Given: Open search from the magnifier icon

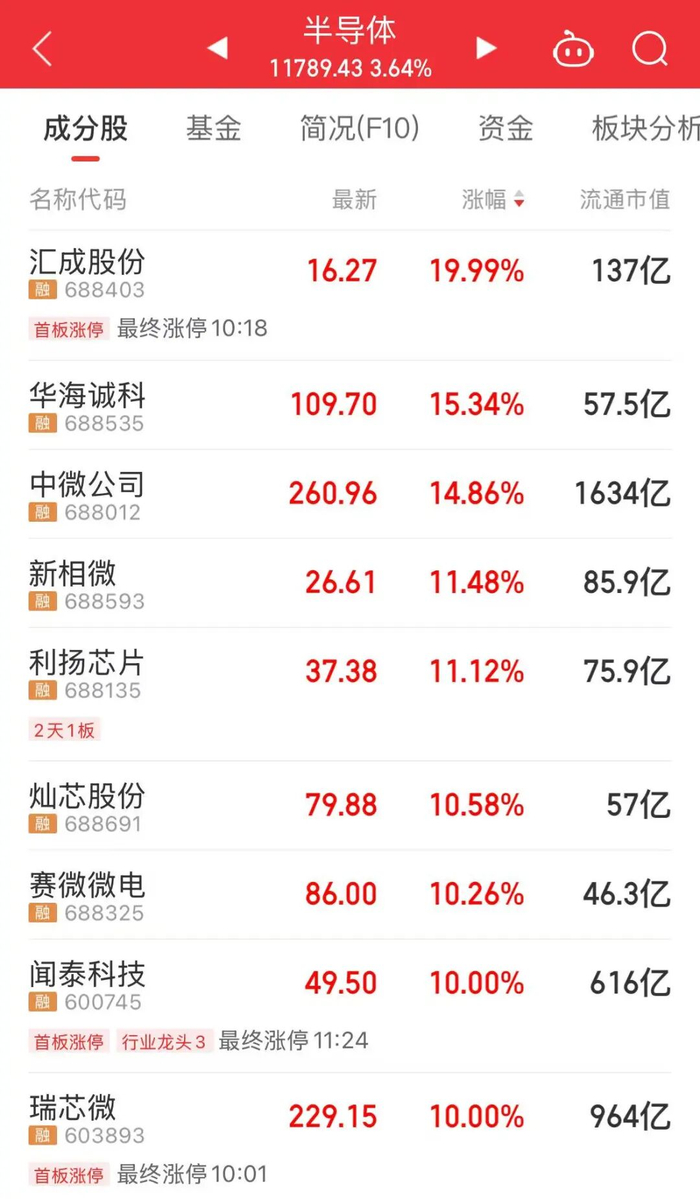Looking at the screenshot, I should [649, 47].
